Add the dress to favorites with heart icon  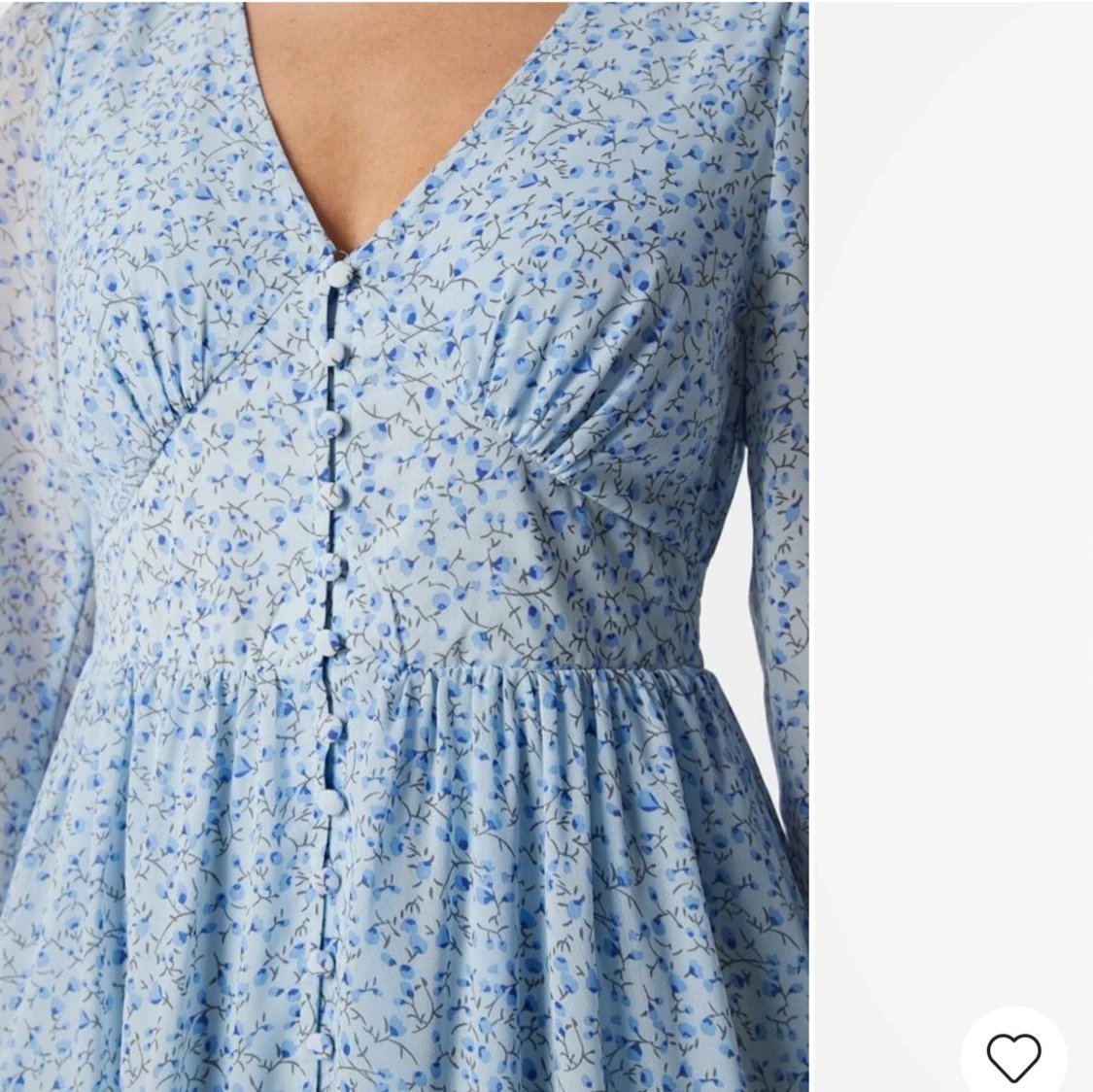pyautogui.click(x=1013, y=1056)
